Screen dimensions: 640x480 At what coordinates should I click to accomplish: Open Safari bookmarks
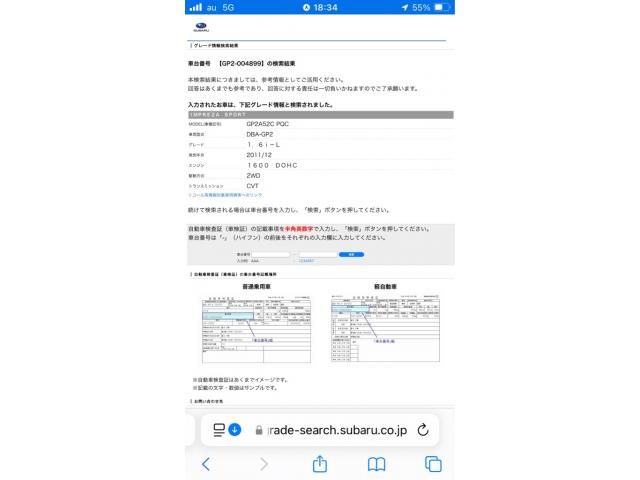click(x=377, y=464)
